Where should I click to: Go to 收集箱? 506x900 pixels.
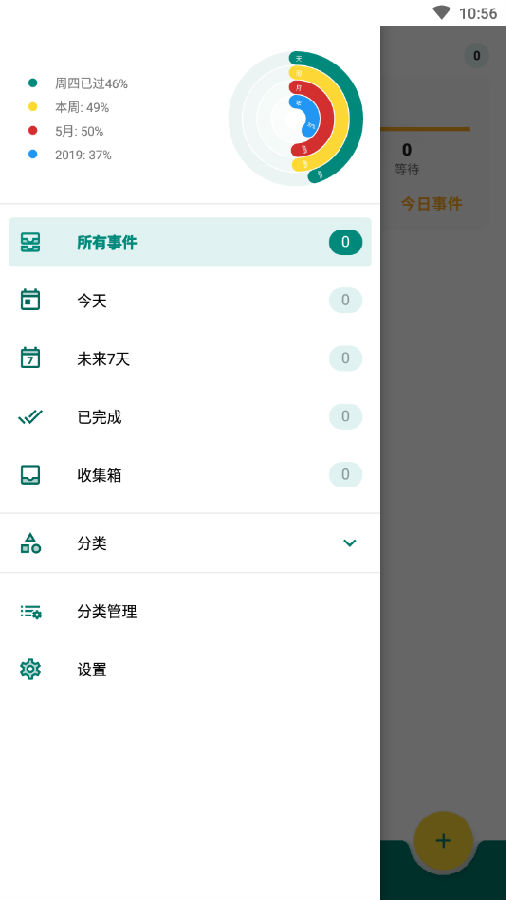click(190, 475)
